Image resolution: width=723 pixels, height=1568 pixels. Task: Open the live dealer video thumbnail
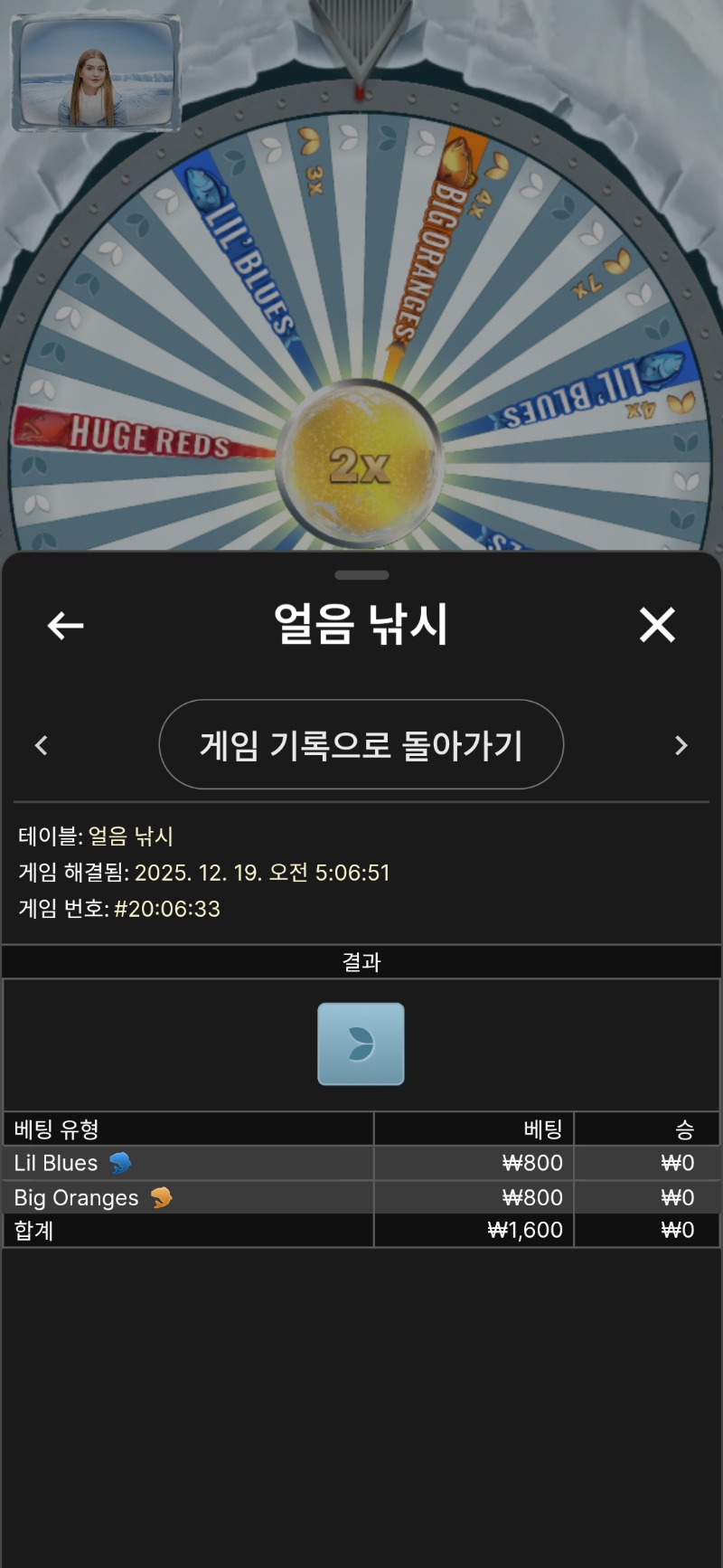[96, 74]
